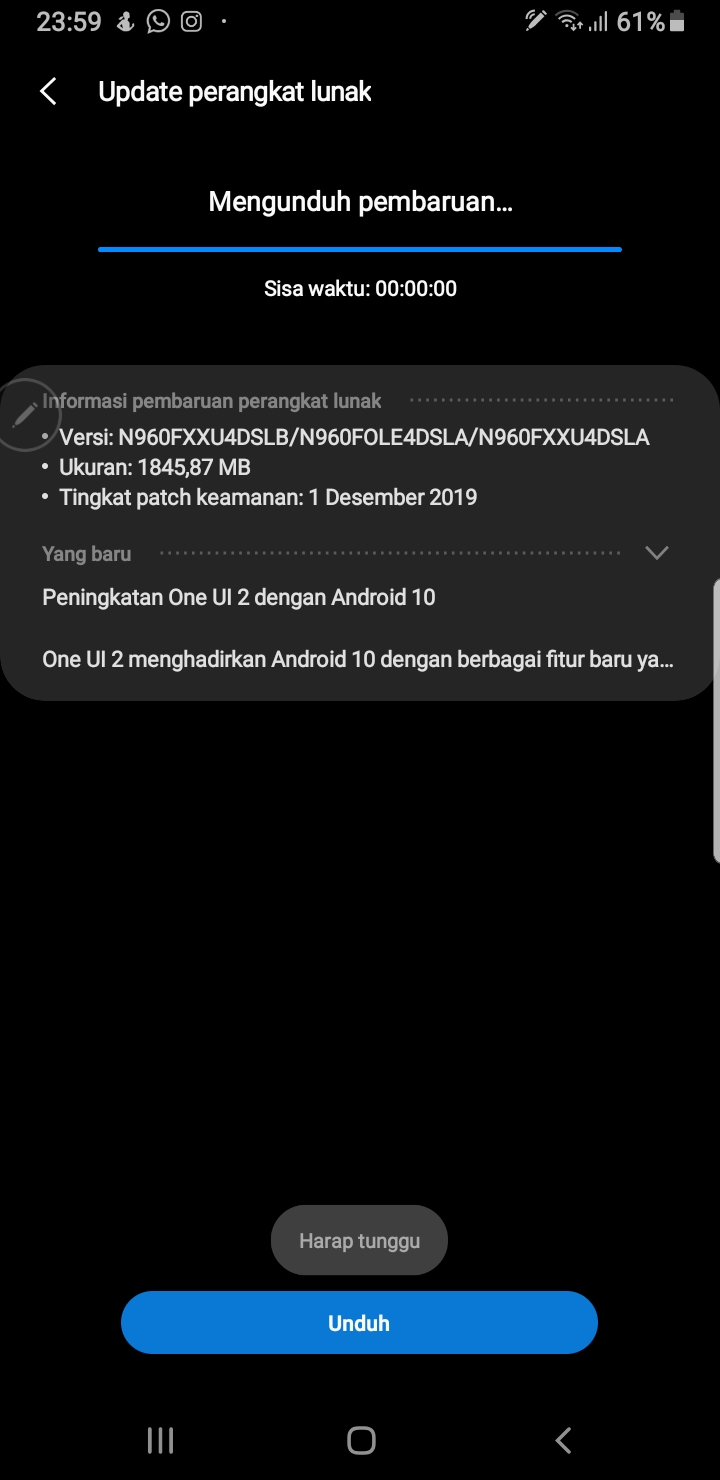Image resolution: width=720 pixels, height=1480 pixels.
Task: Expand the Yang baru section
Action: pos(657,552)
